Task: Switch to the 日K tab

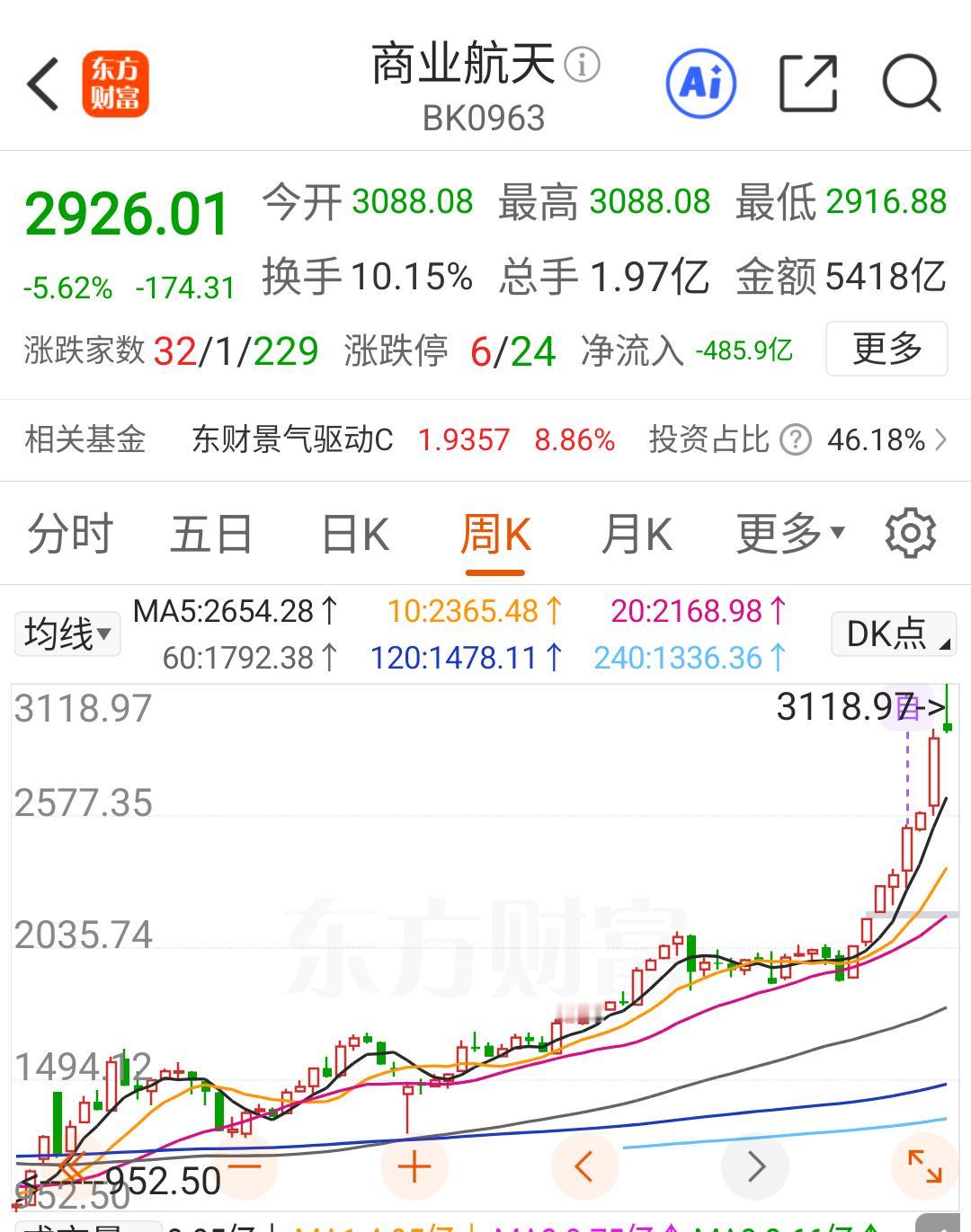Action: 353,533
